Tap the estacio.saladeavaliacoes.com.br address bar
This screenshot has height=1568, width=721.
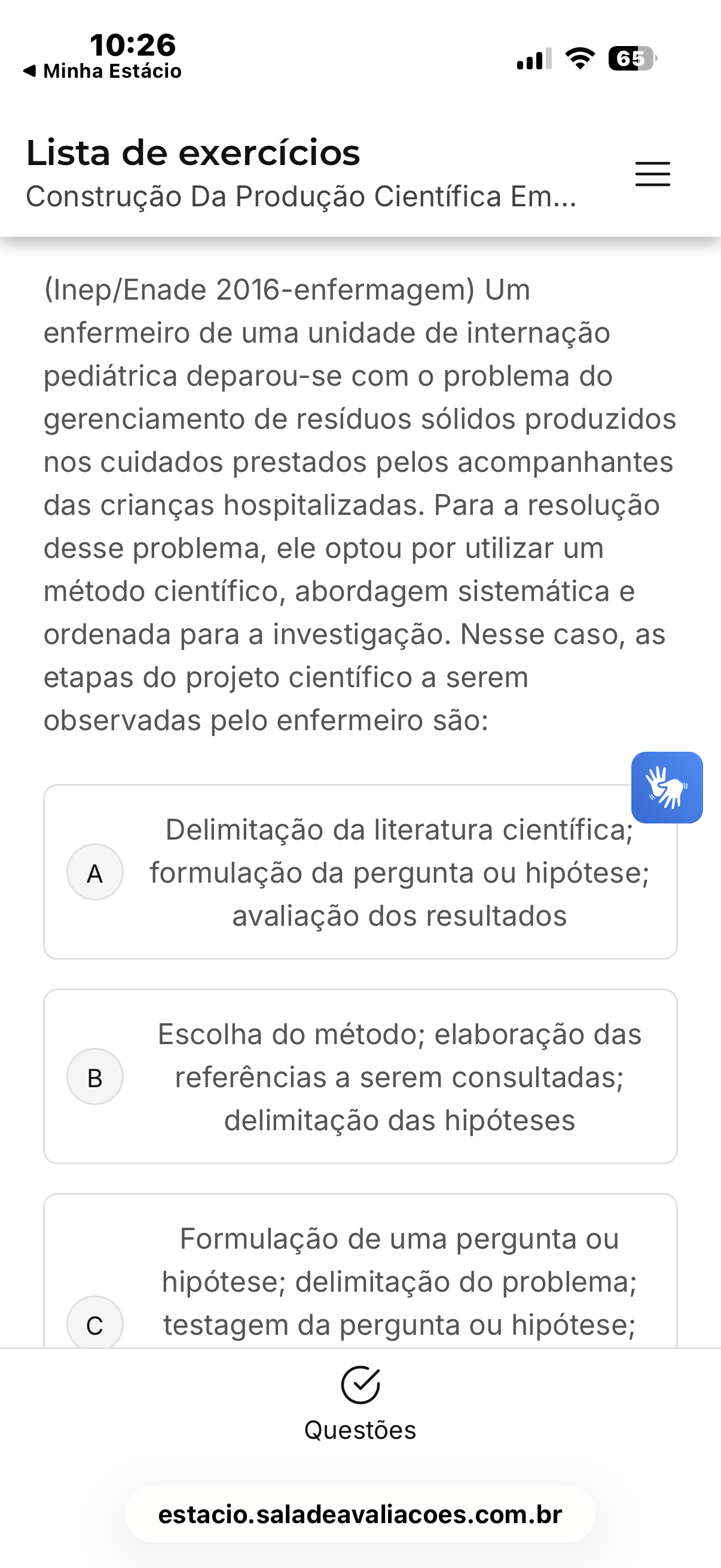point(360,1514)
